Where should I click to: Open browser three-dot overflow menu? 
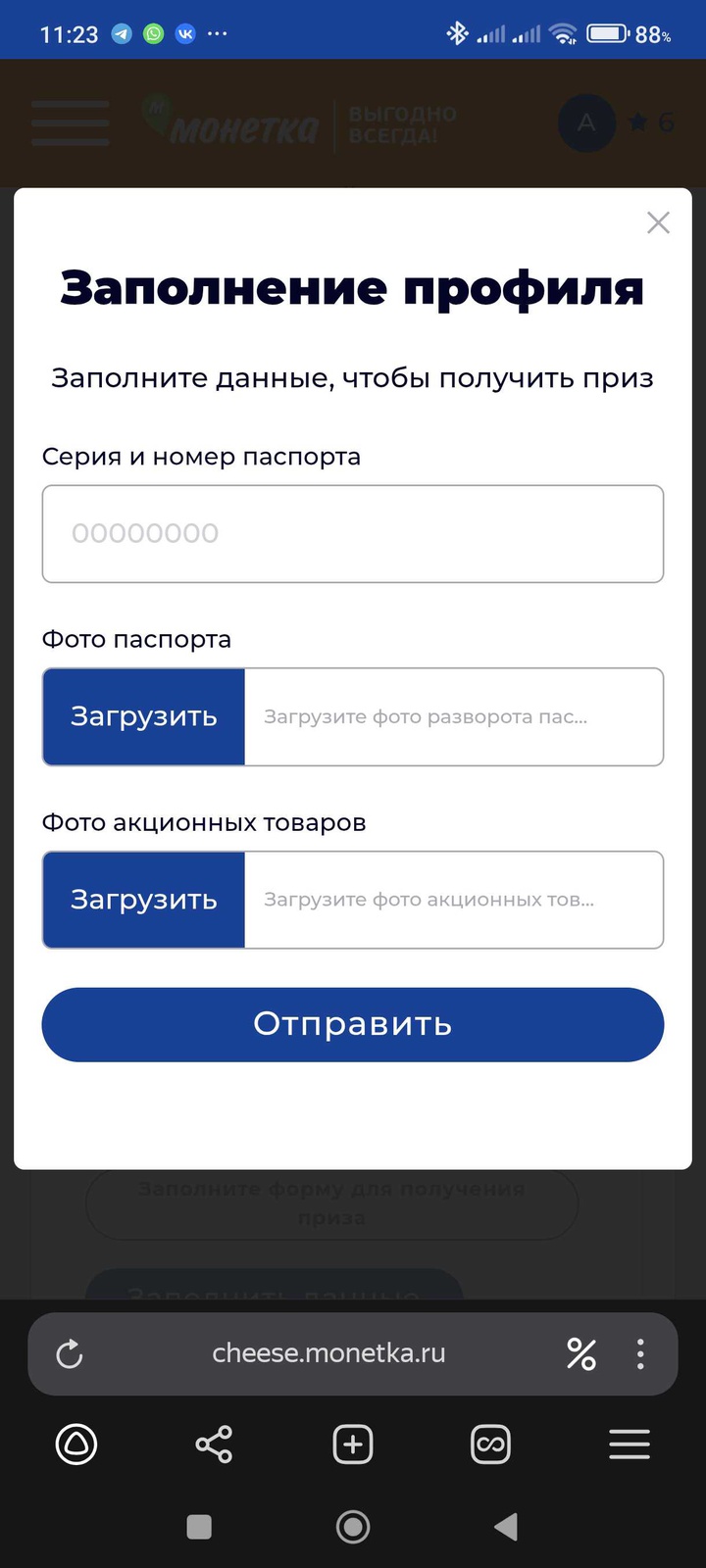tap(640, 1354)
